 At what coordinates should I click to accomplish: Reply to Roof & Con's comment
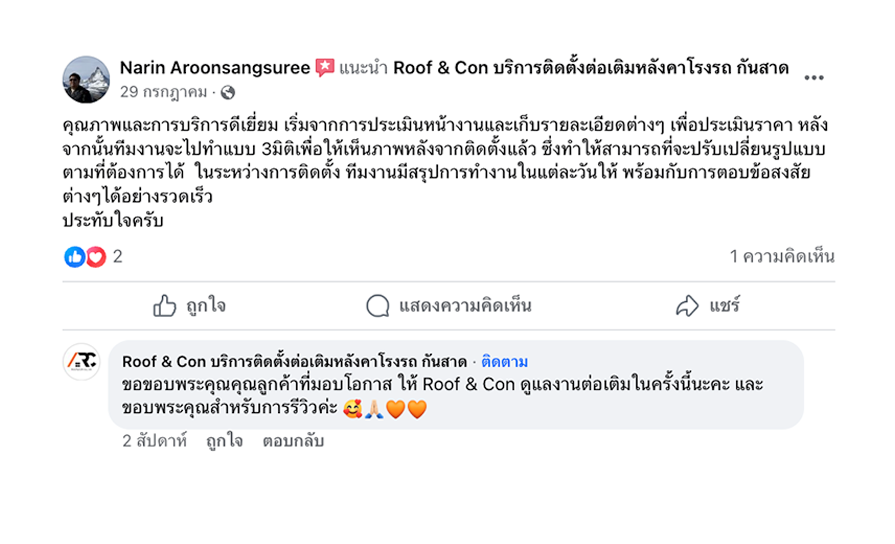point(293,440)
